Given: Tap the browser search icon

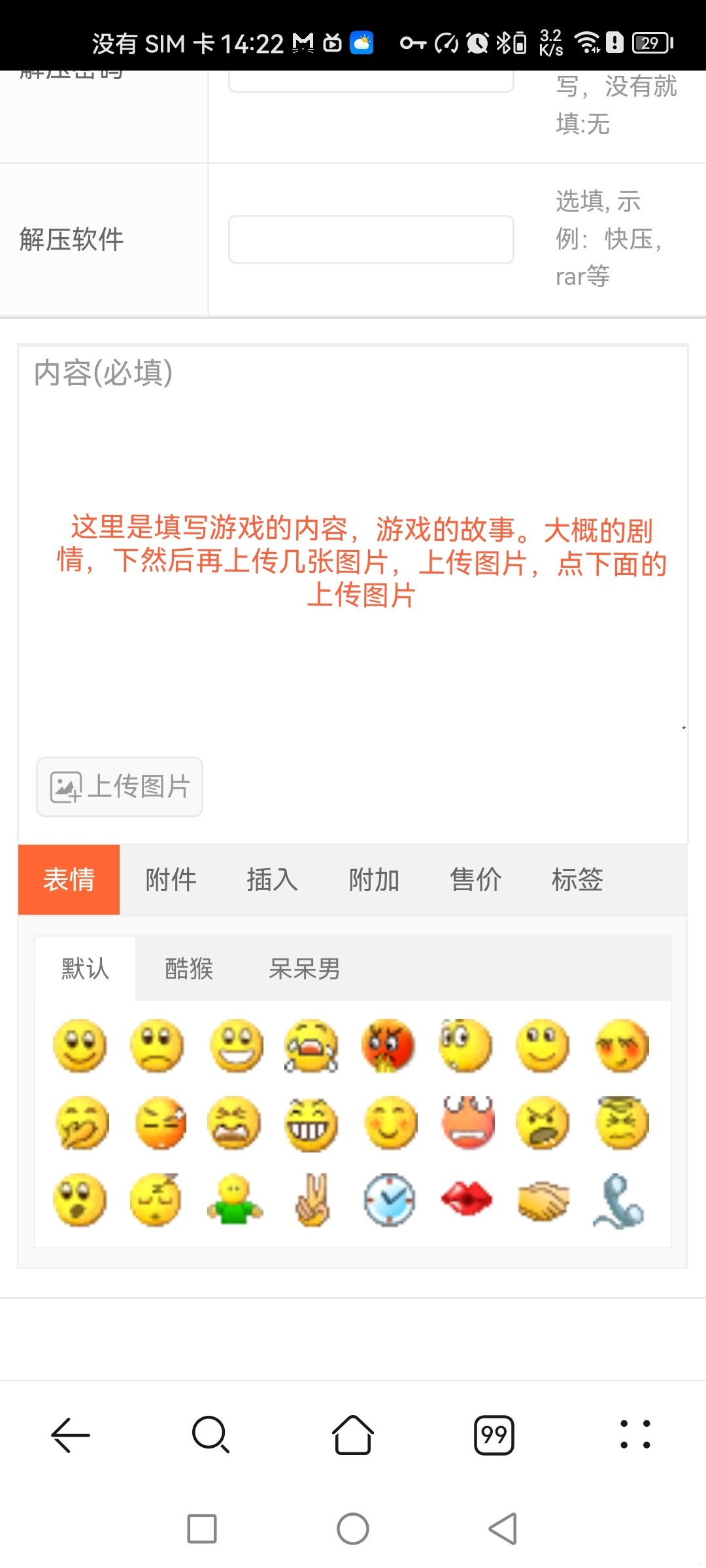Looking at the screenshot, I should 209,1435.
